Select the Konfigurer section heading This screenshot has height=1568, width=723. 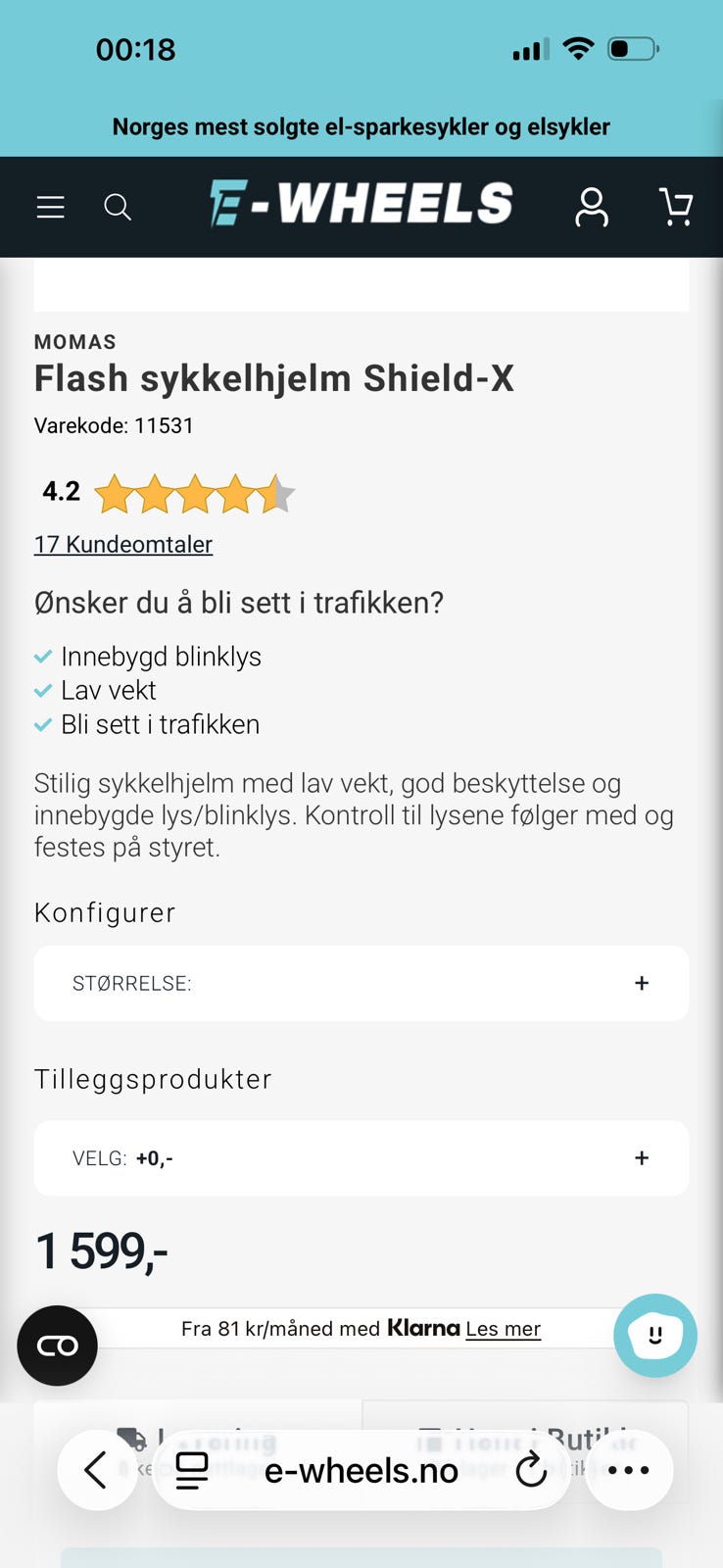click(x=104, y=912)
